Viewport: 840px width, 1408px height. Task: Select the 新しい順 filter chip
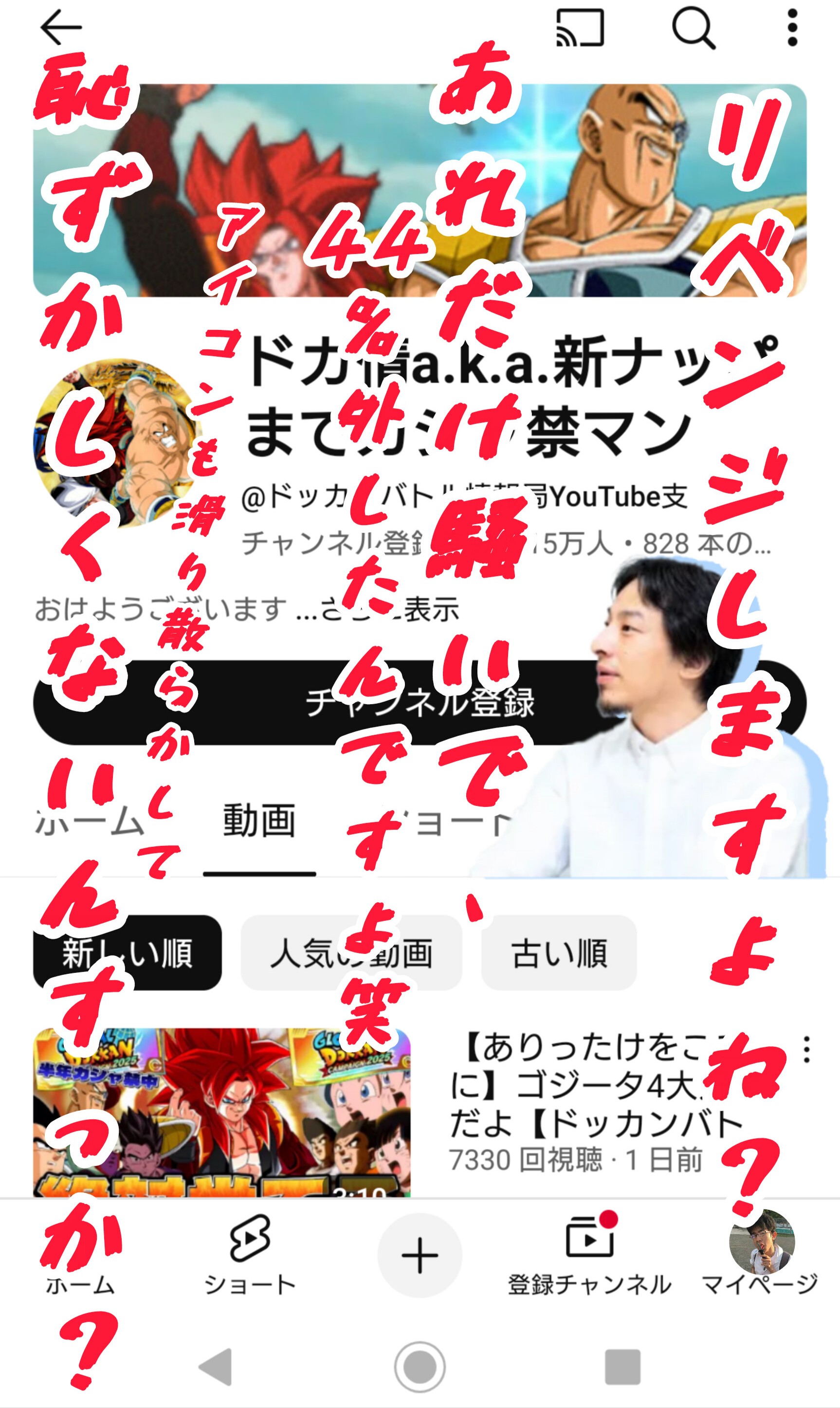tap(128, 952)
